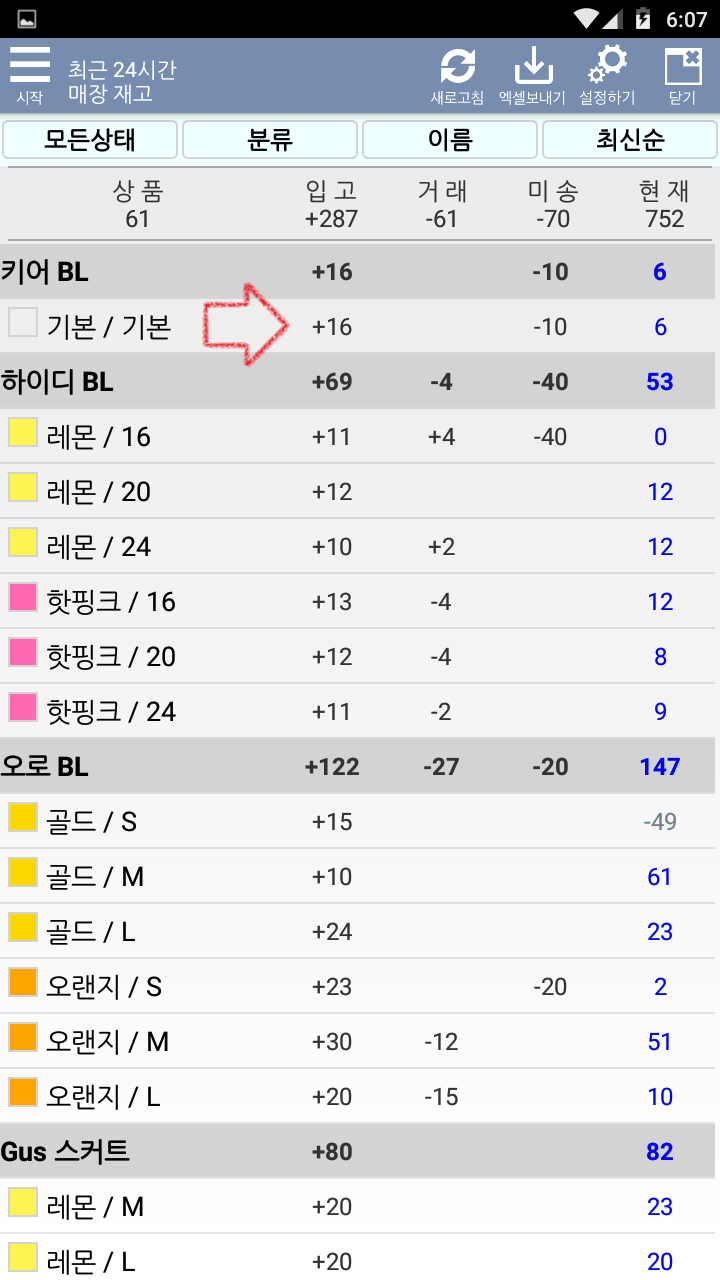Export the data via 엑셀보내기
The image size is (720, 1280).
pyautogui.click(x=533, y=76)
